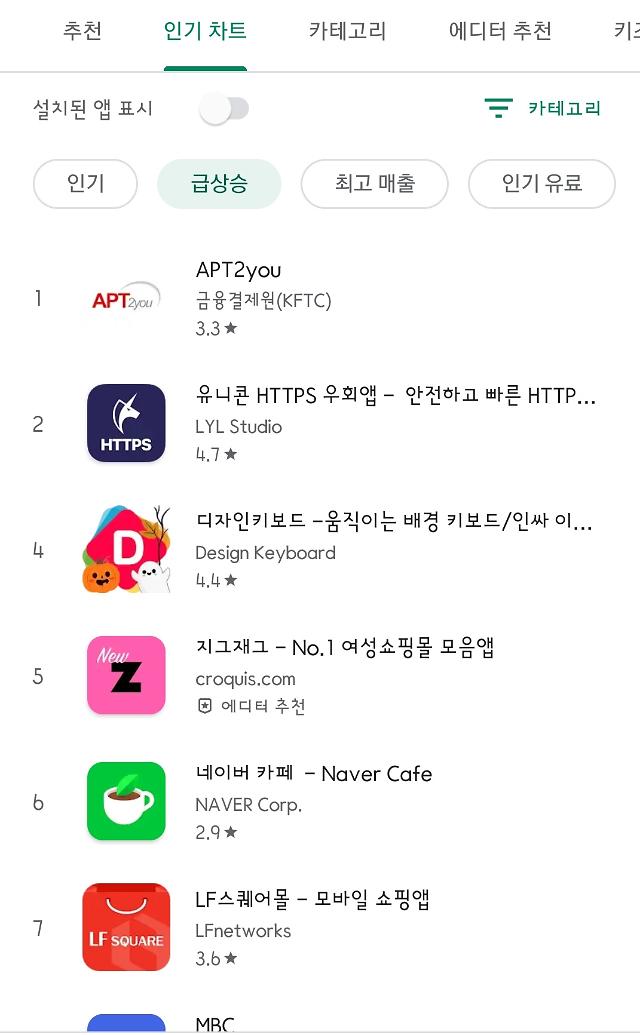
Task: Select the 급상승 chip
Action: (x=219, y=184)
